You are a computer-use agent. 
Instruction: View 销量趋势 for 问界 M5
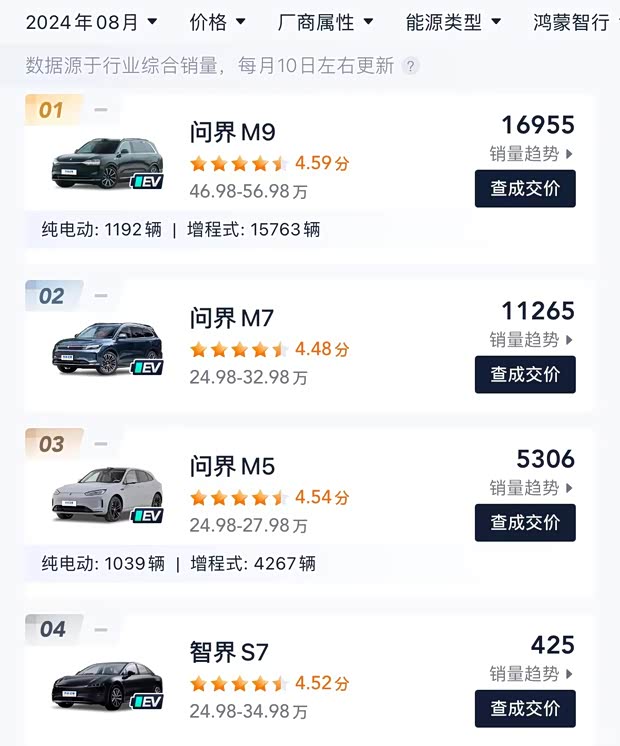pyautogui.click(x=531, y=488)
